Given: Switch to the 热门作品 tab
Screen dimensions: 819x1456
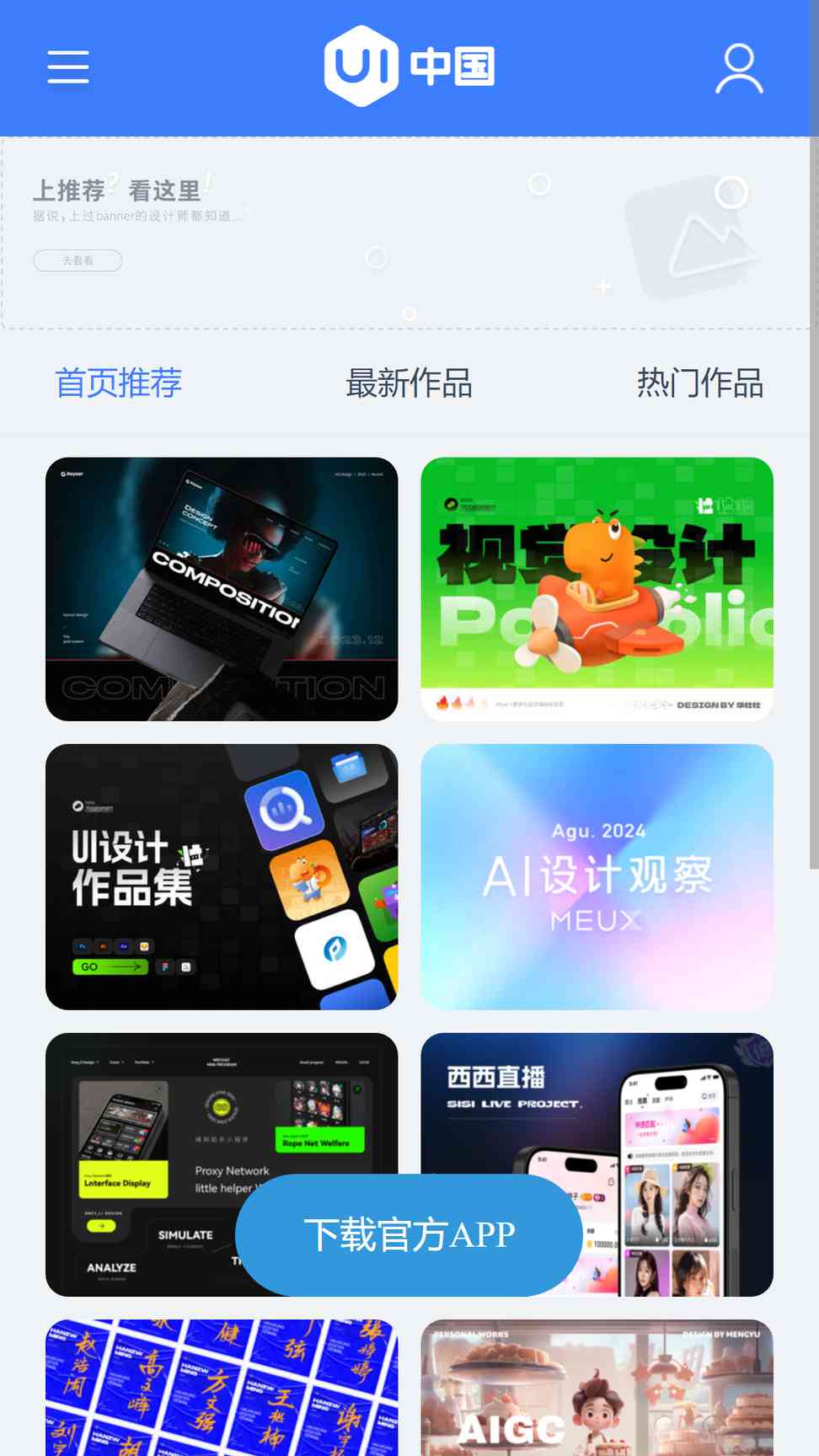Looking at the screenshot, I should pos(700,383).
